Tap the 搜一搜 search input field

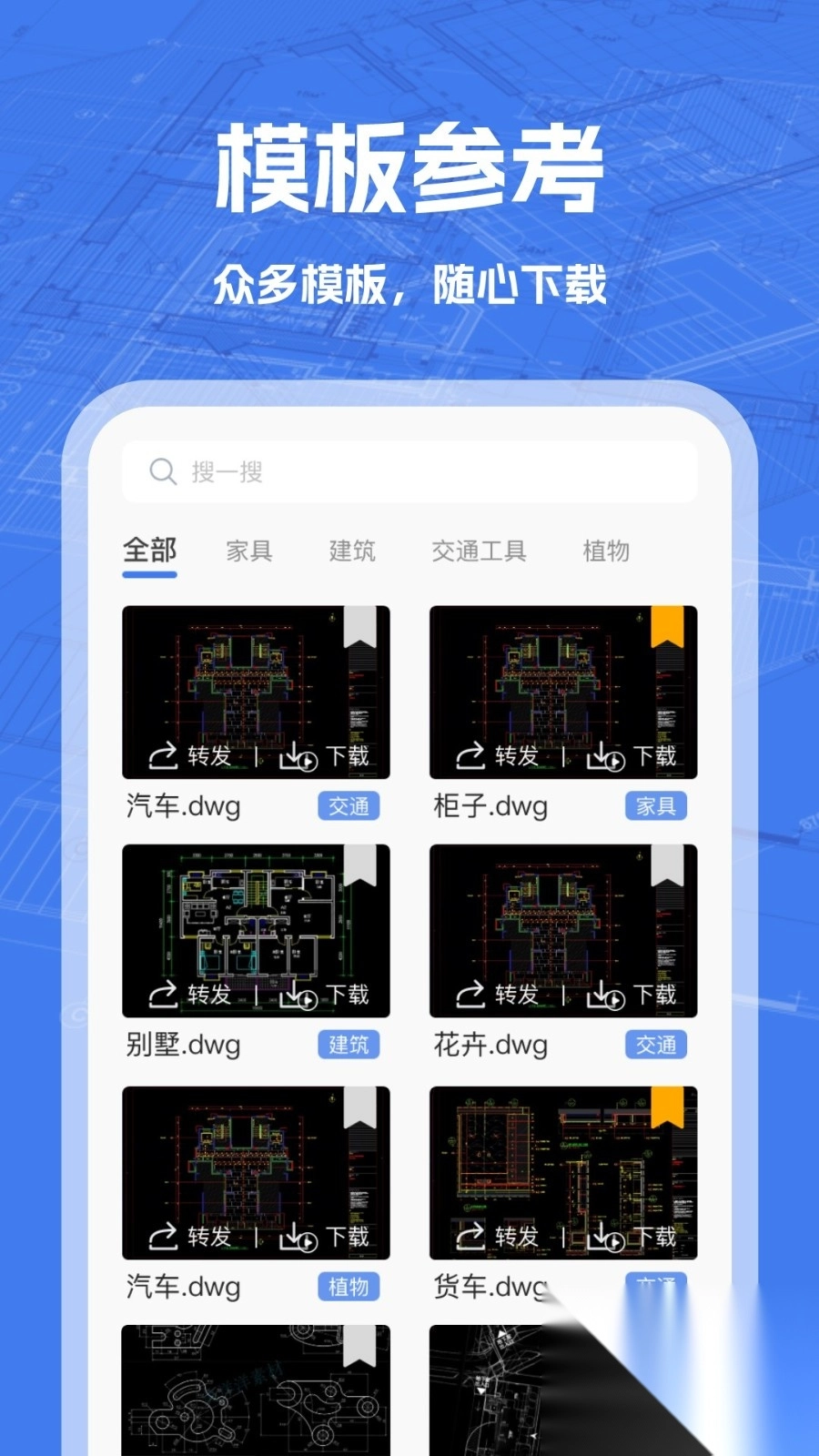point(409,470)
